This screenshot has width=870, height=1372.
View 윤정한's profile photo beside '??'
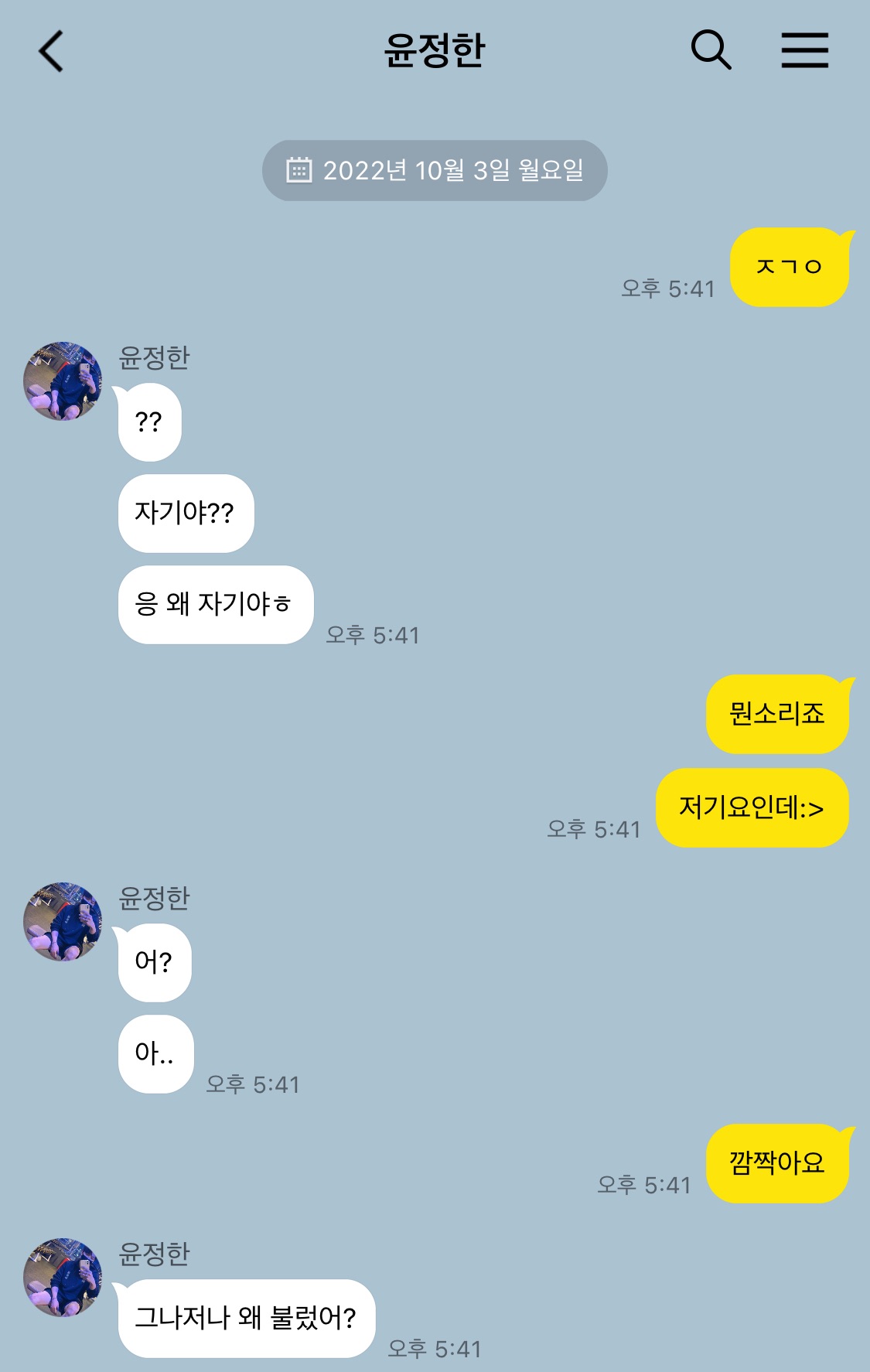tap(63, 381)
